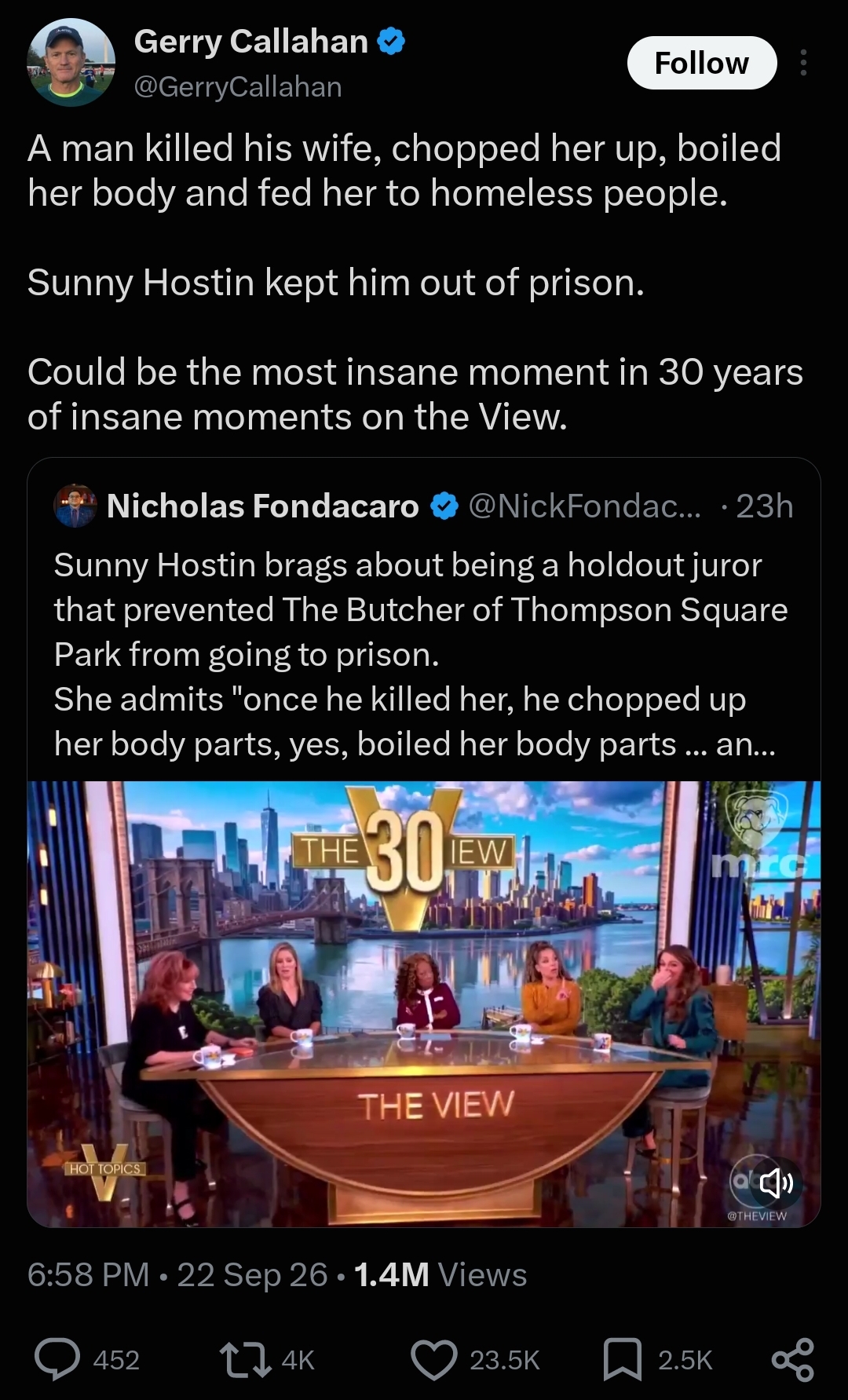Open Gerry Callahan's profile picture
This screenshot has height=1400, width=848.
(x=71, y=63)
